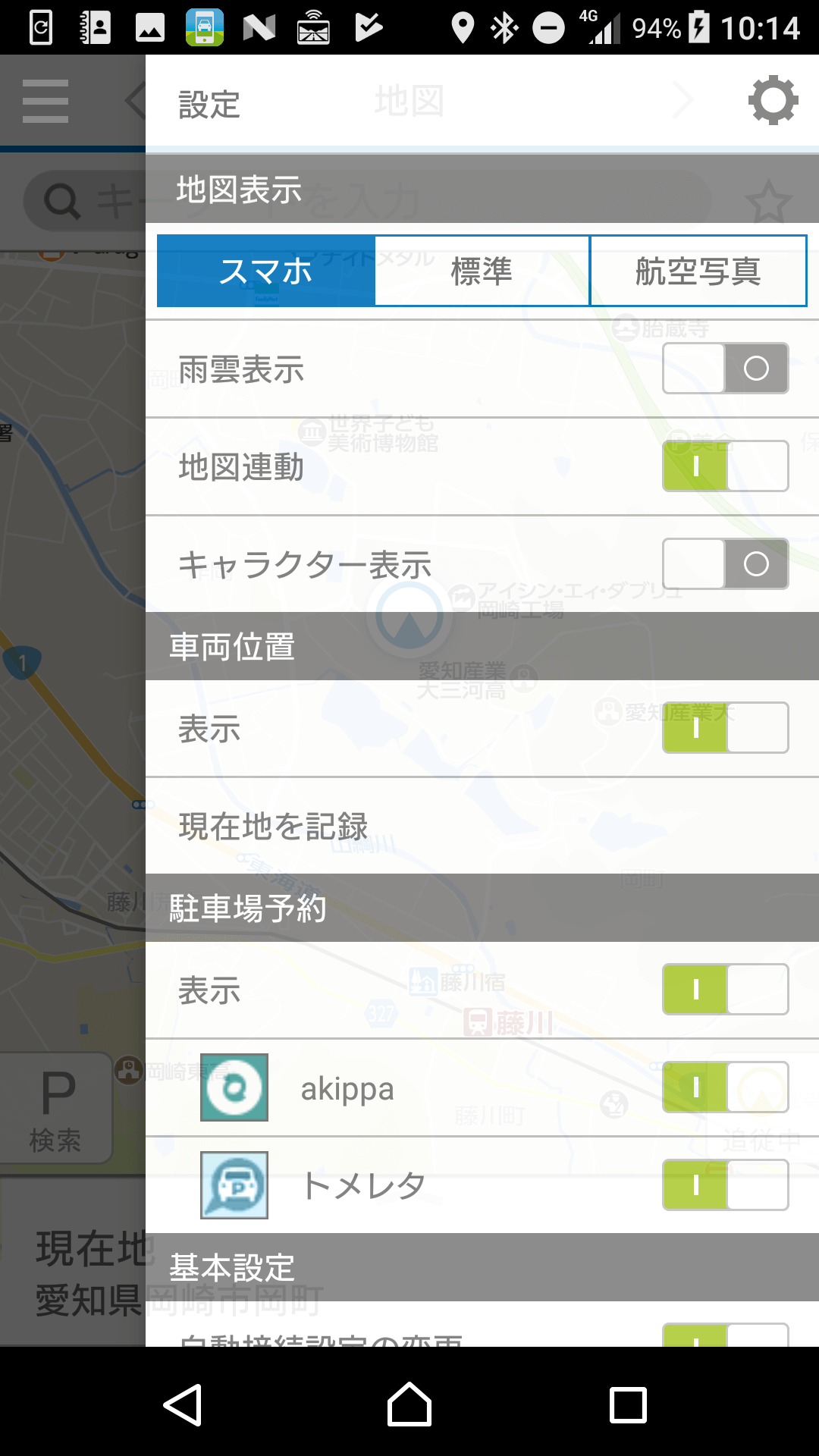The image size is (819, 1456).
Task: Open 現在地を記録 row
Action: tap(482, 826)
